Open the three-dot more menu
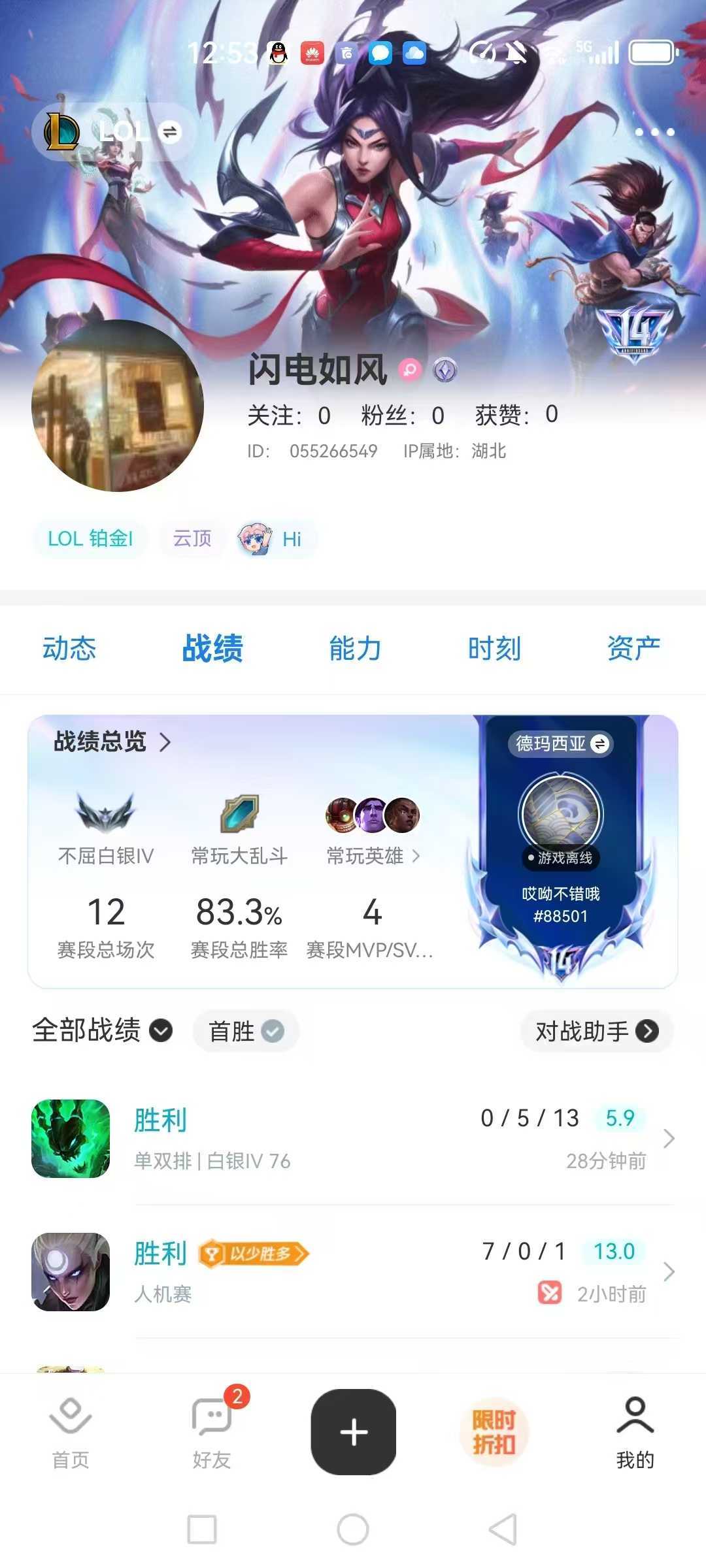 pos(654,132)
